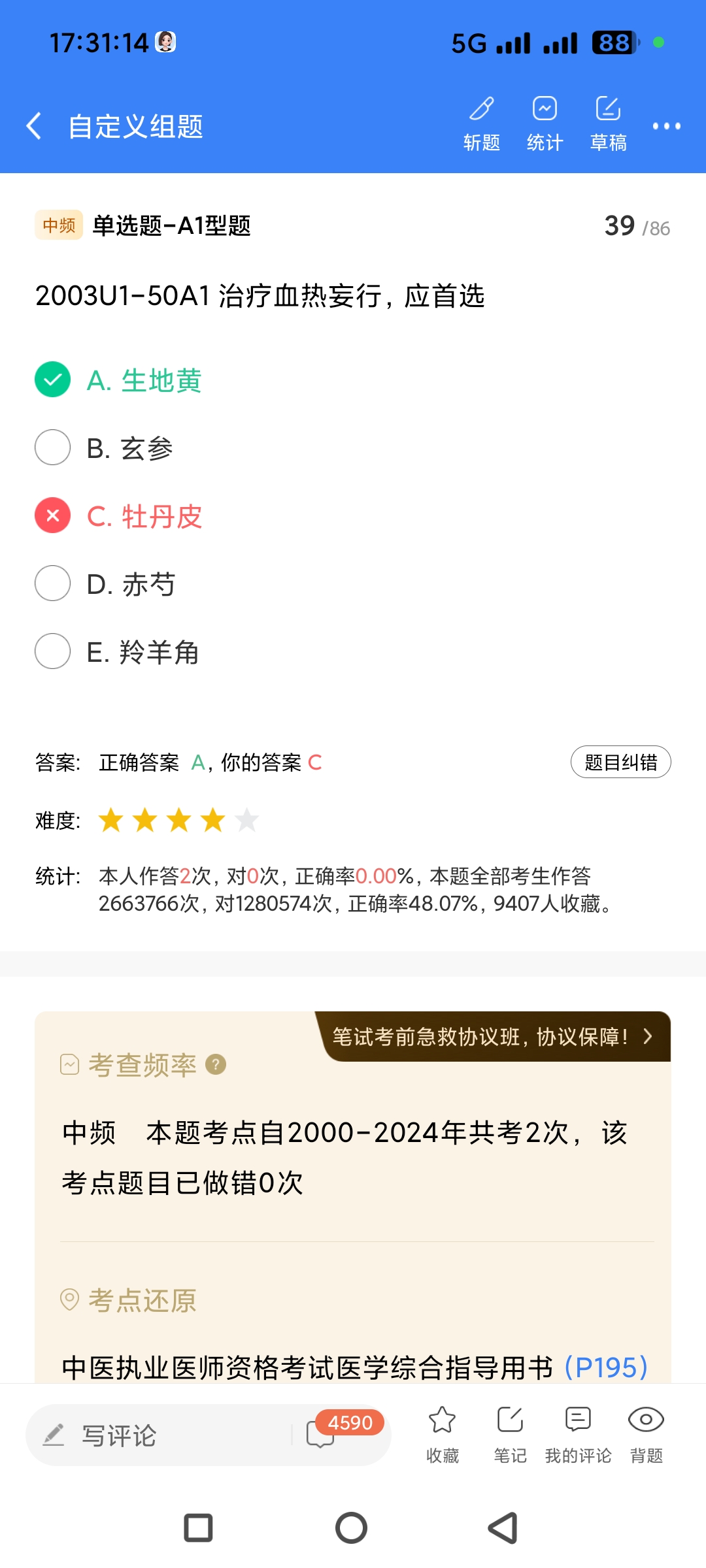Report an error via 题目纠错
The width and height of the screenshot is (706, 1568).
pyautogui.click(x=620, y=762)
